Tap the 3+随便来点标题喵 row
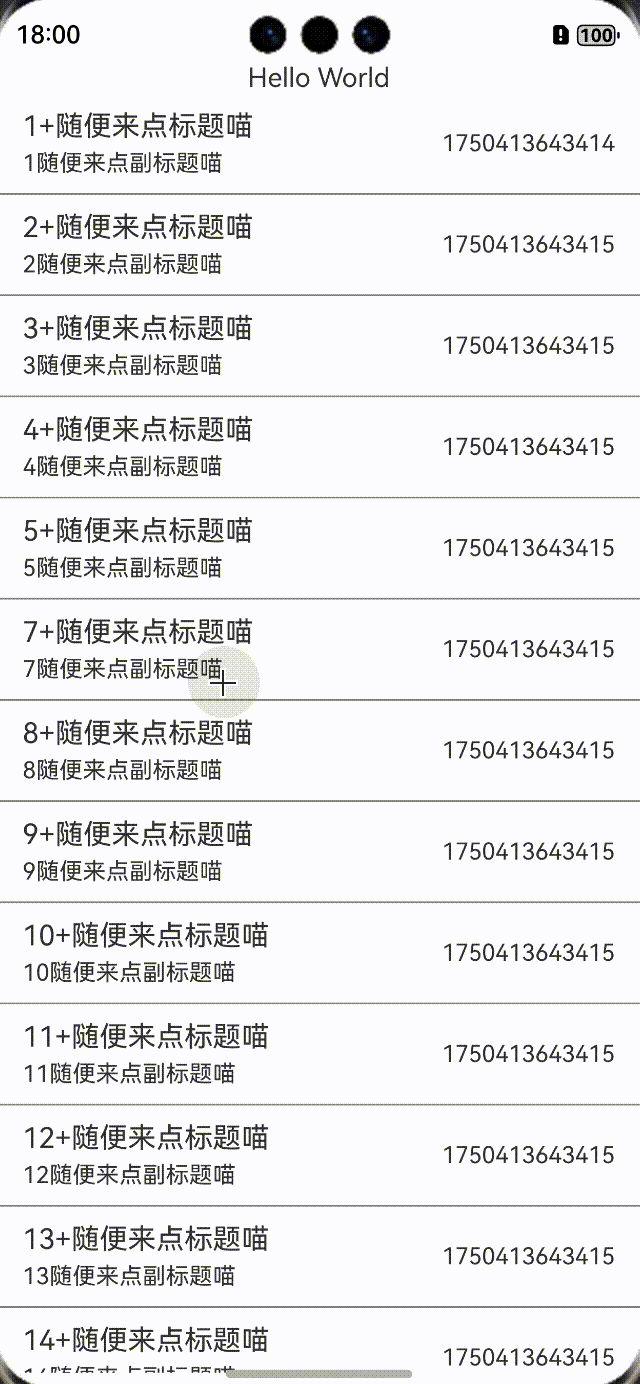640x1384 pixels. click(x=320, y=346)
